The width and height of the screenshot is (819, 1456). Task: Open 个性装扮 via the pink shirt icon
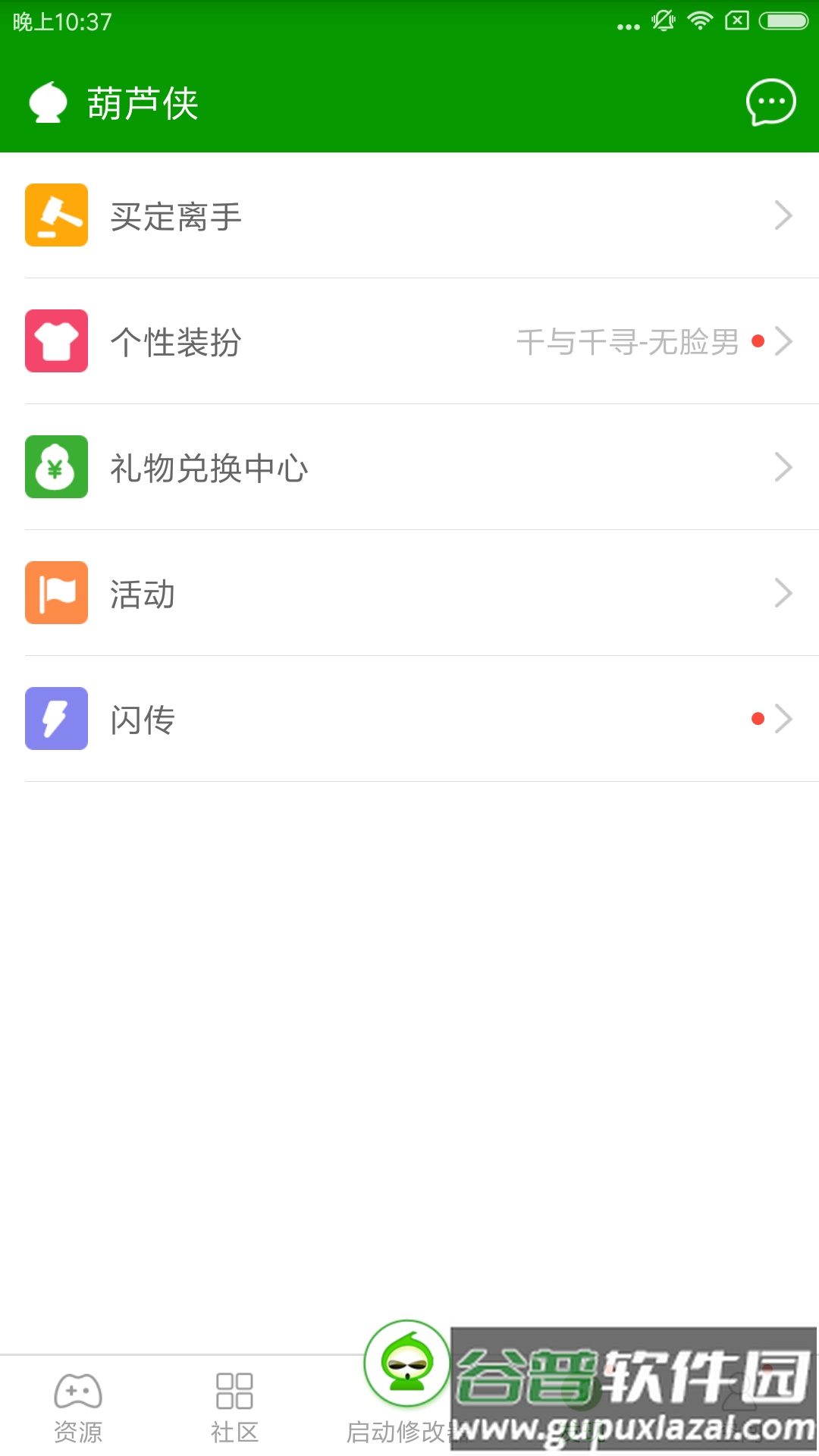(56, 341)
